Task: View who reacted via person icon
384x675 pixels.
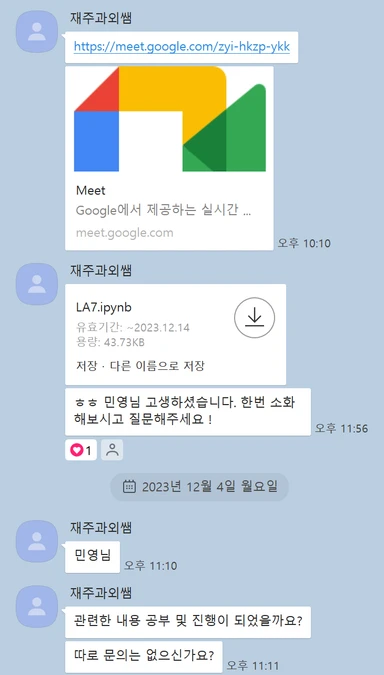Action: coord(112,450)
